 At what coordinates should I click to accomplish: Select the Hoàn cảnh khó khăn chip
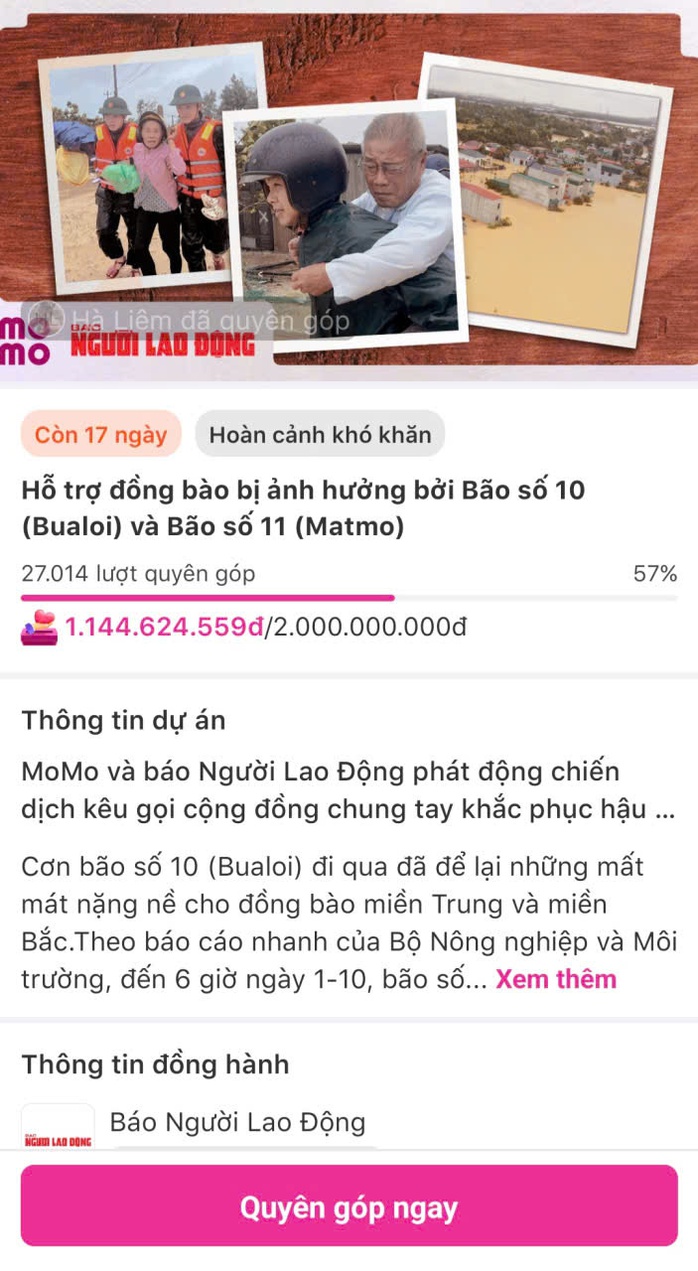pyautogui.click(x=320, y=434)
